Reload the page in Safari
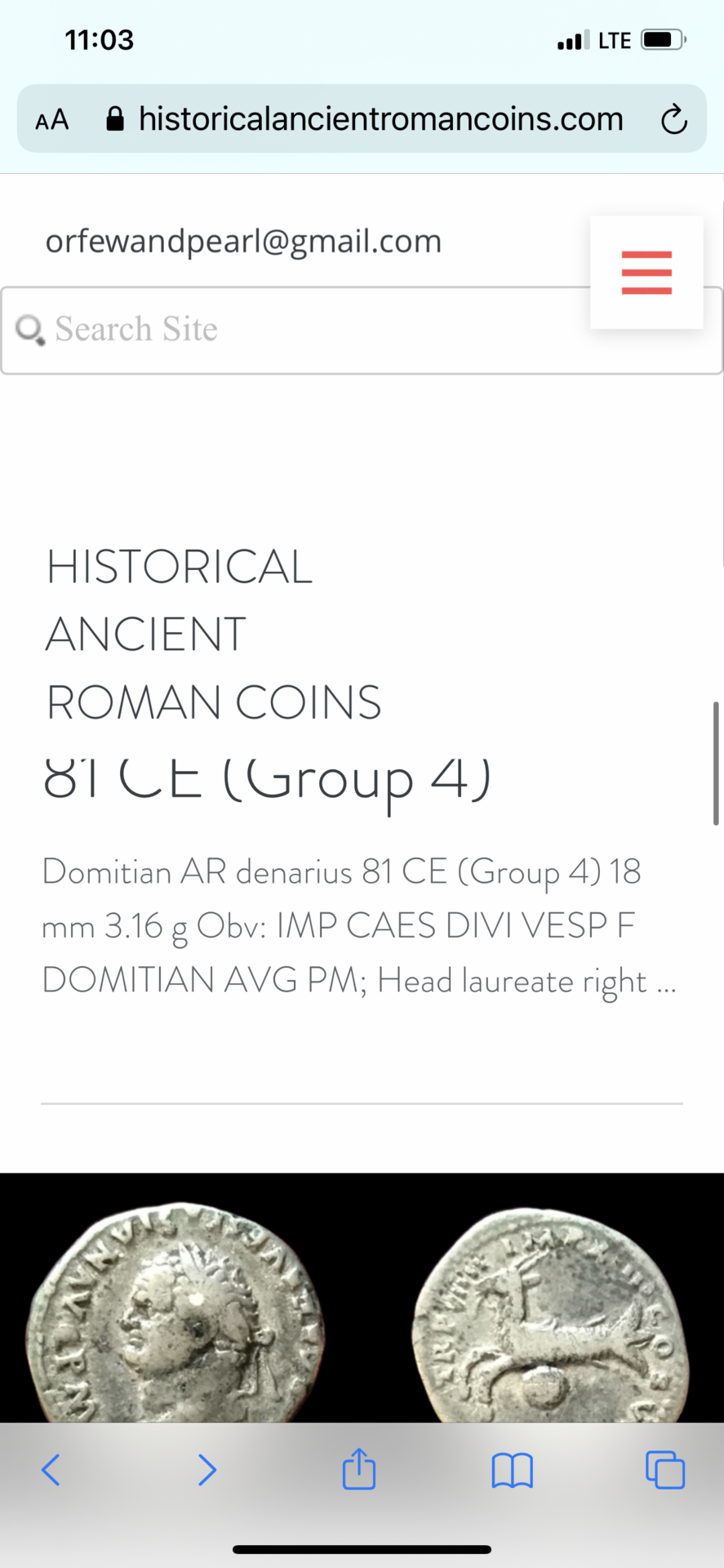The height and width of the screenshot is (1568, 724). point(673,120)
